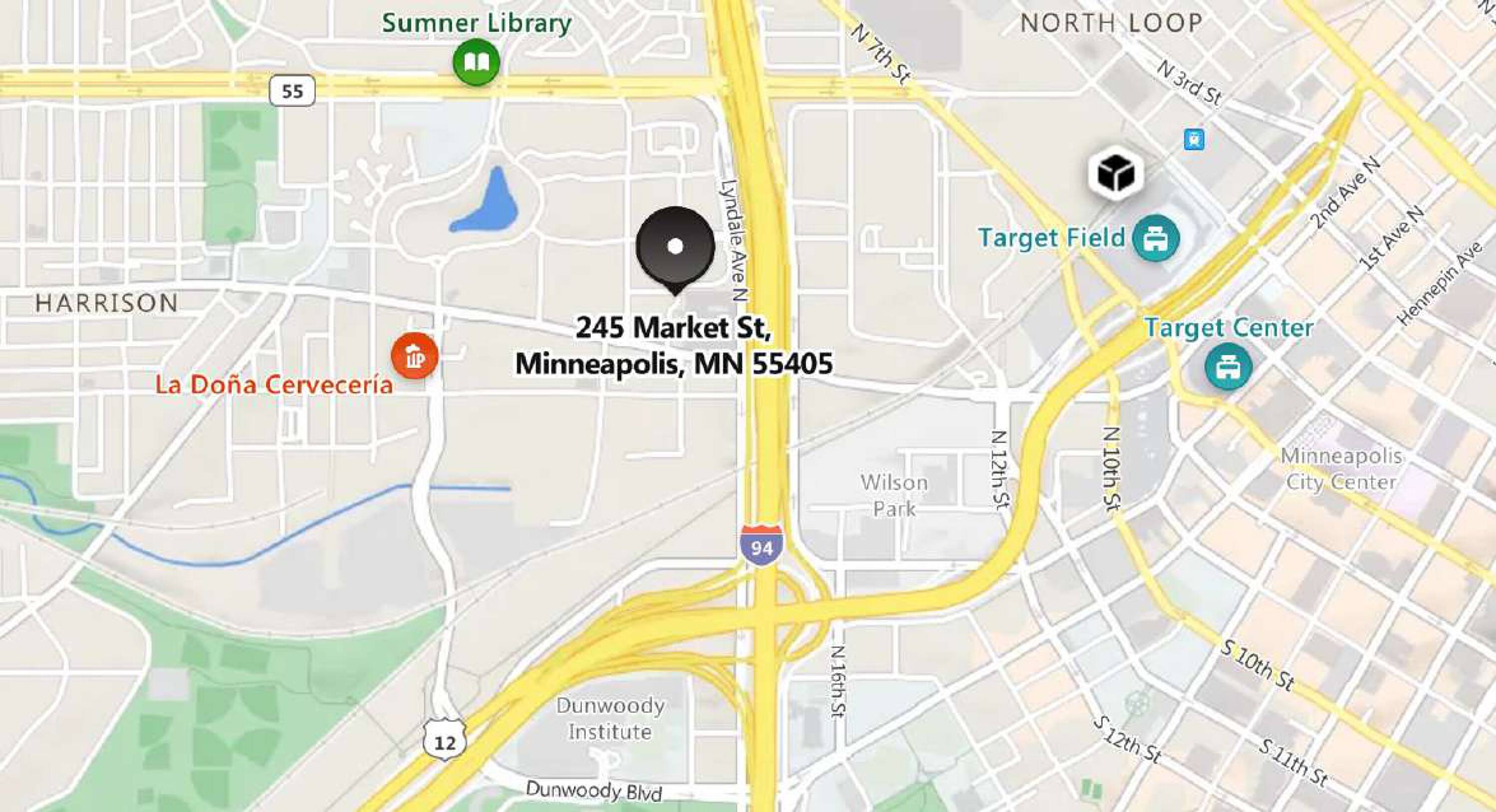Open the blue transit station icon
The image size is (1496, 812).
pyautogui.click(x=1194, y=140)
